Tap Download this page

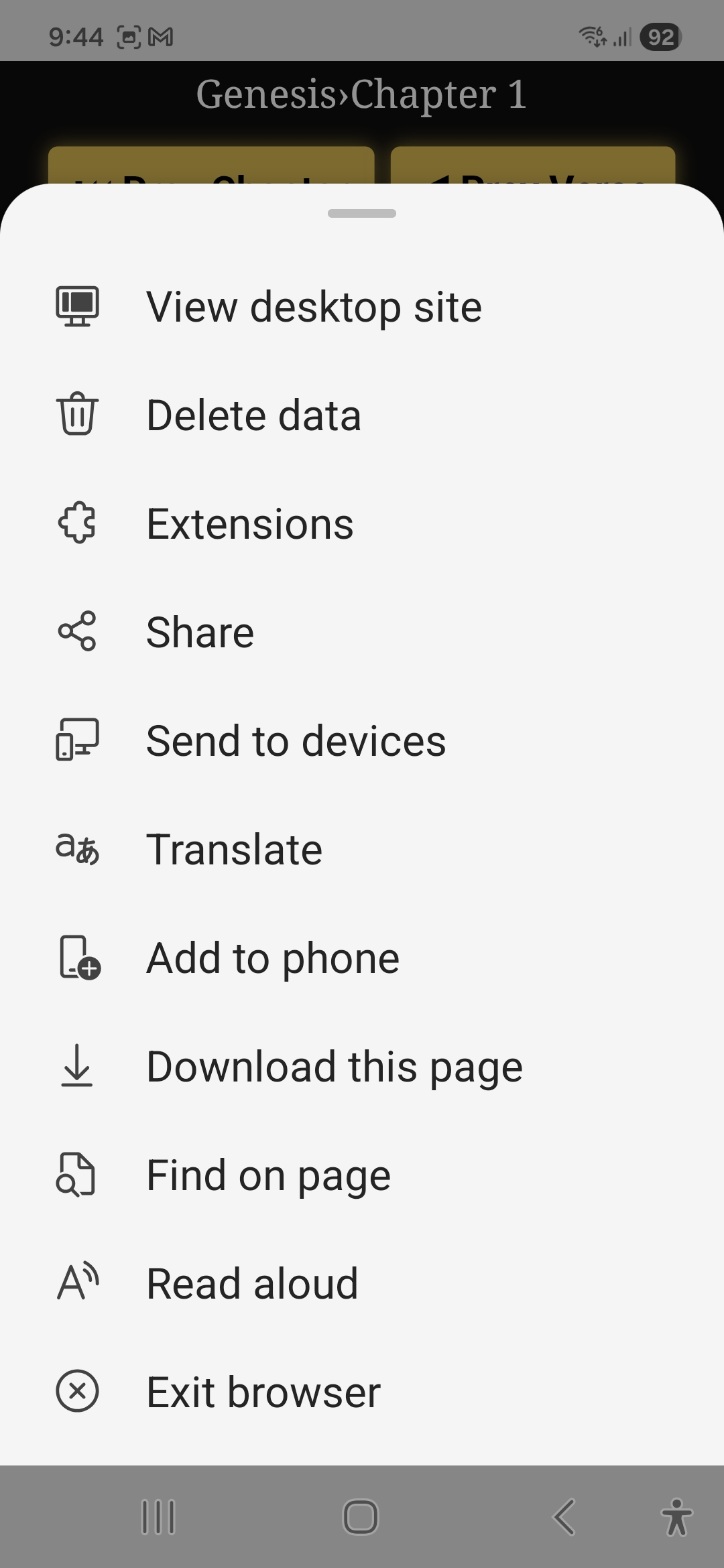point(334,1067)
